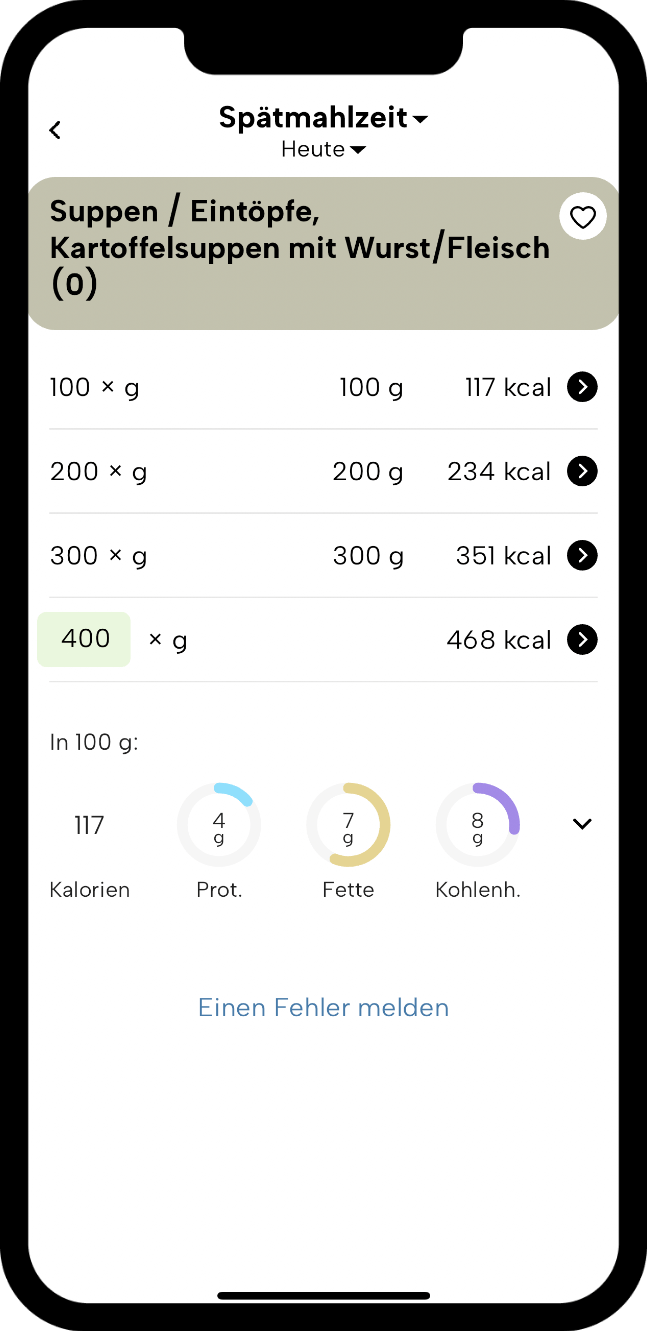Expand the nutrition details chevron

click(x=582, y=824)
